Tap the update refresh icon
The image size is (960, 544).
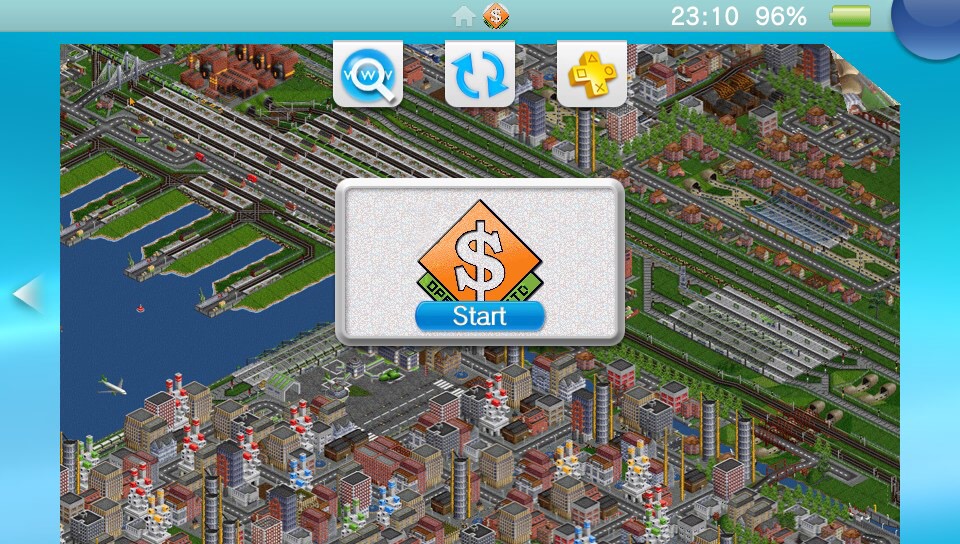click(x=480, y=74)
